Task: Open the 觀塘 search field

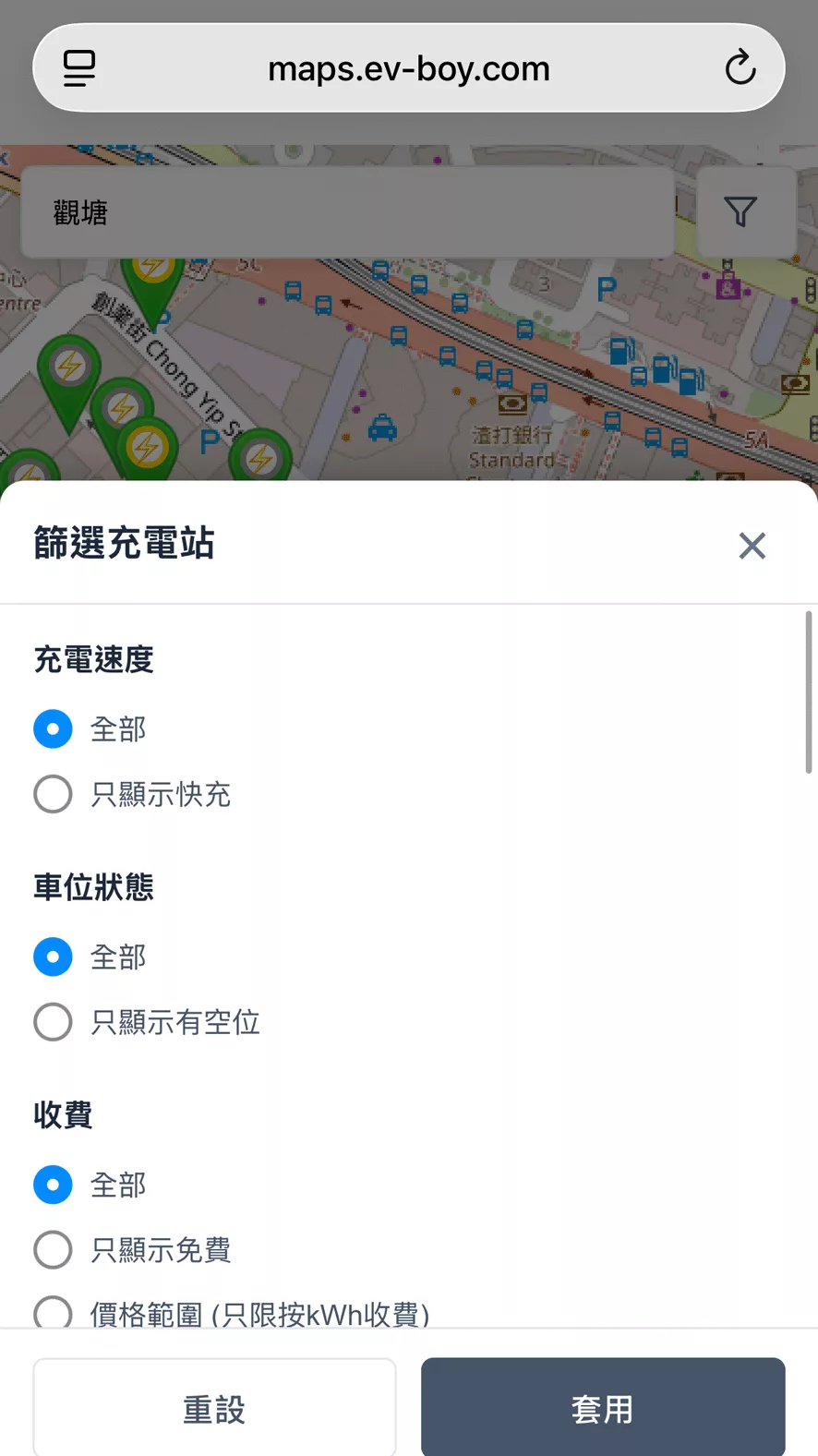Action: [347, 213]
